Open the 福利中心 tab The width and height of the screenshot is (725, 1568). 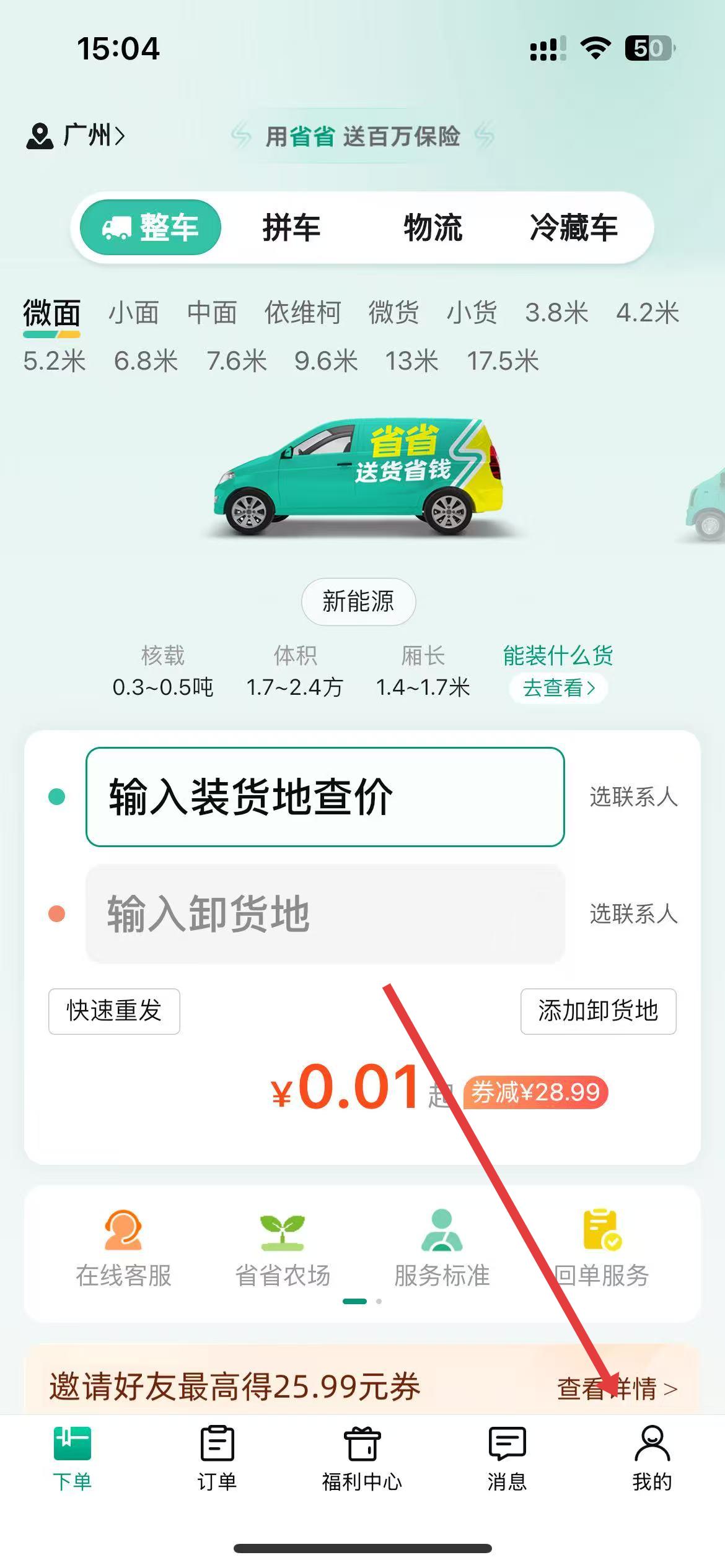coord(362,1459)
